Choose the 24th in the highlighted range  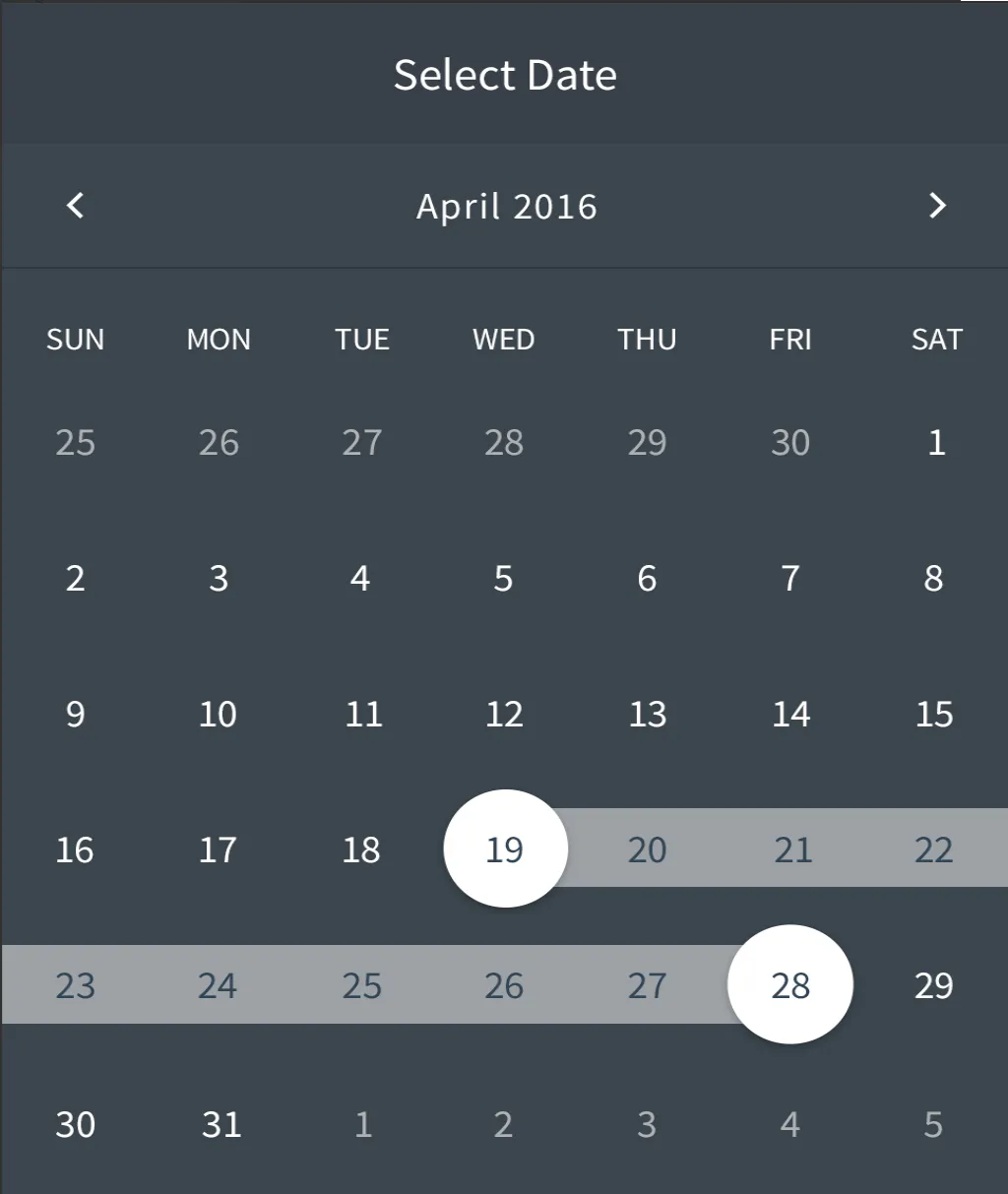click(218, 985)
